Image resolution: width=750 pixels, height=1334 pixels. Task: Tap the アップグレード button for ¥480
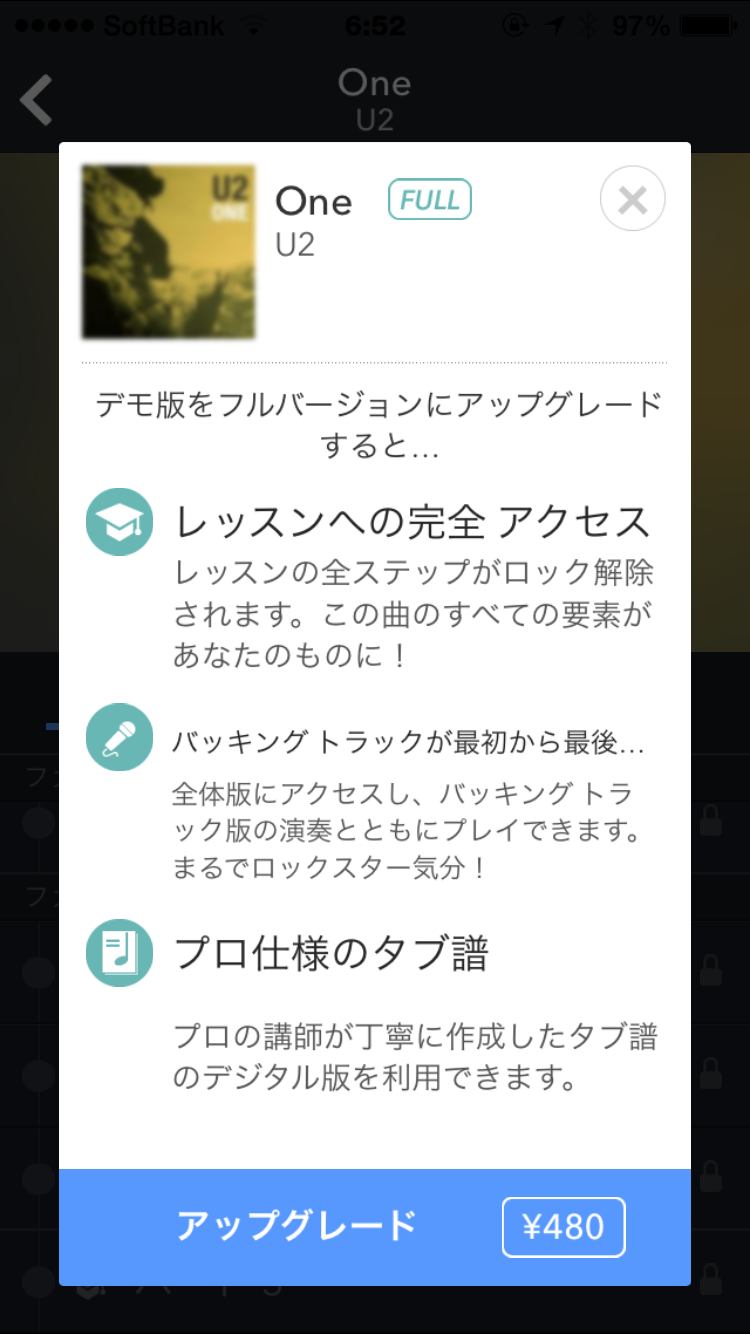point(375,1227)
